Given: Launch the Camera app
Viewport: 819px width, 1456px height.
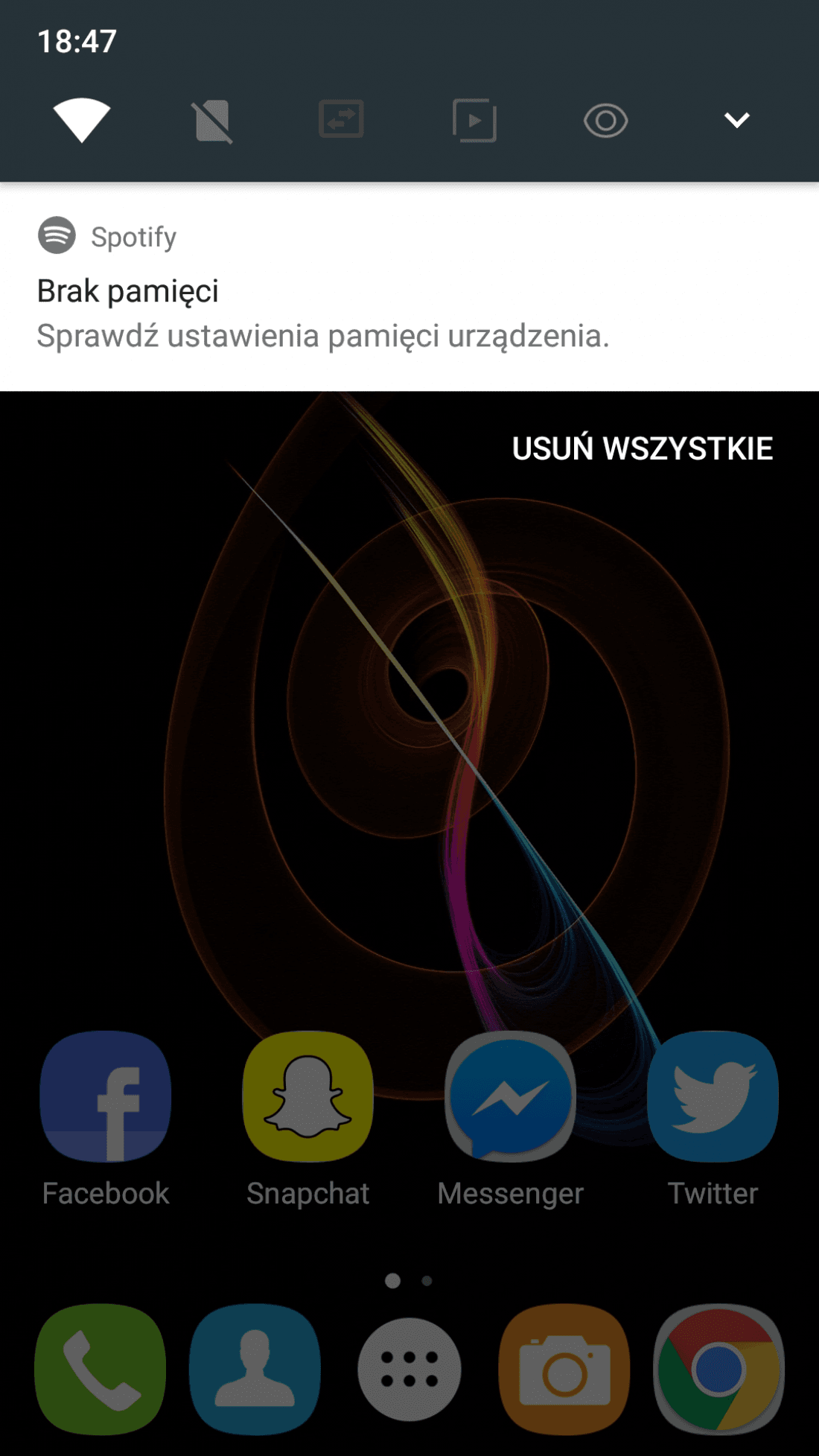Looking at the screenshot, I should [564, 1369].
